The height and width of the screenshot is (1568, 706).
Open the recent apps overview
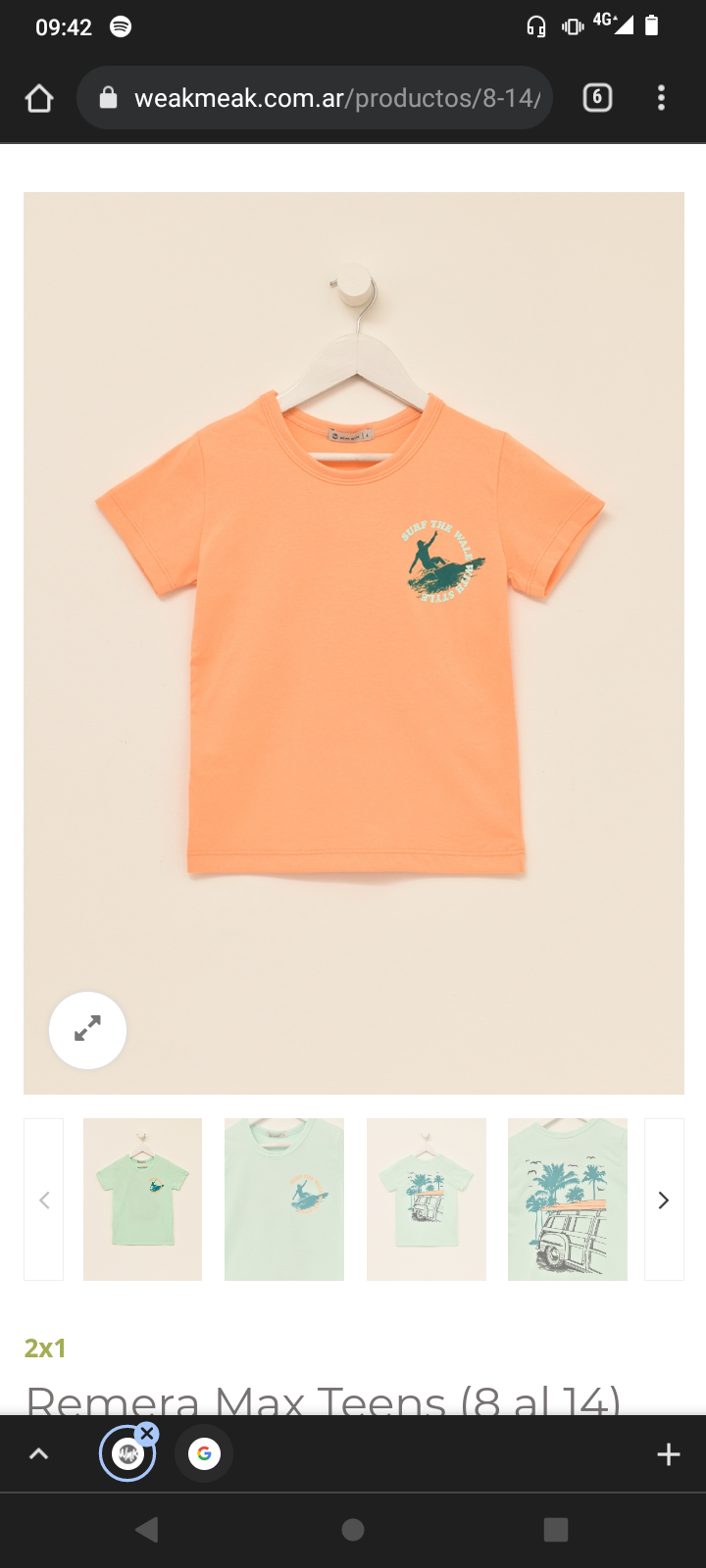(556, 1530)
